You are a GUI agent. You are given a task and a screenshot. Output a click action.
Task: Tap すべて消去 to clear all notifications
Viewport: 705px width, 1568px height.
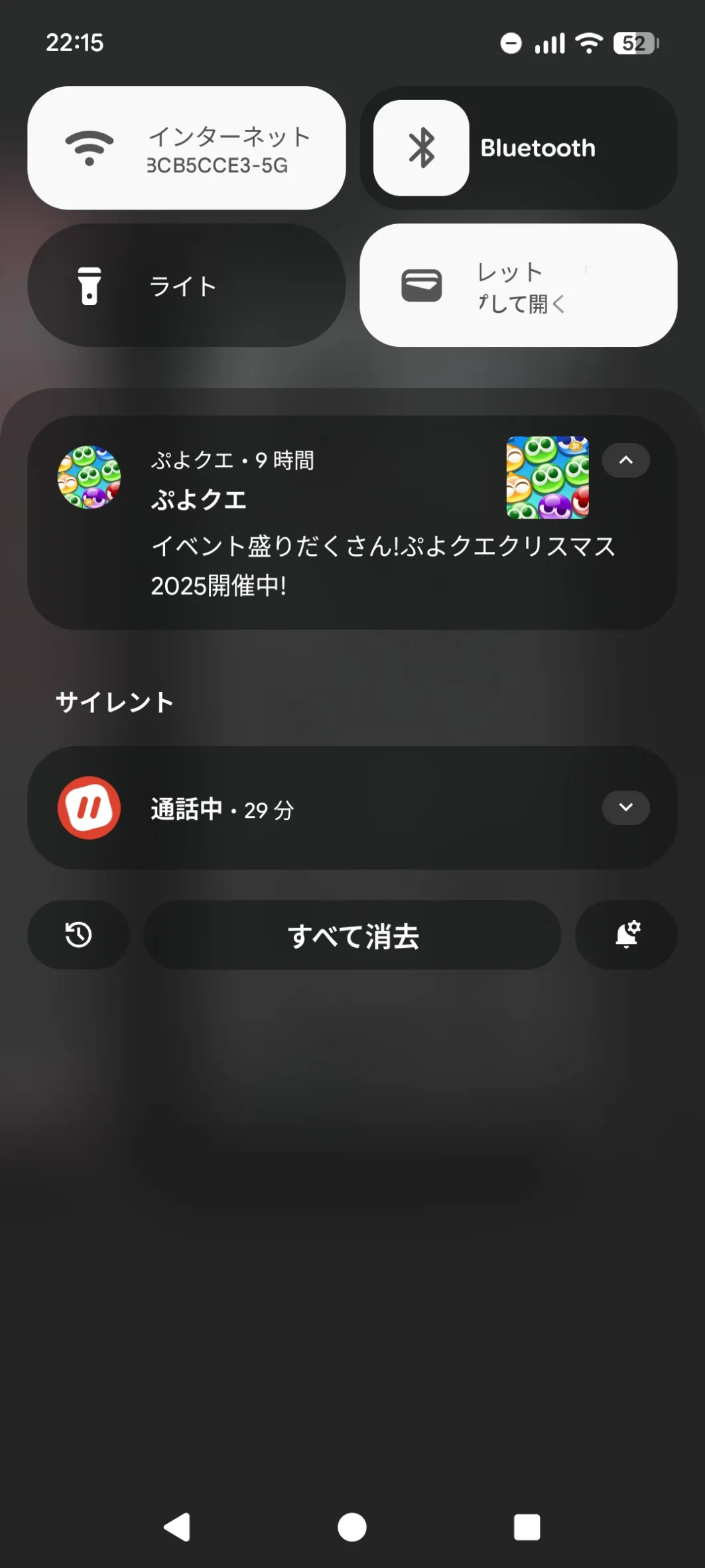point(352,935)
